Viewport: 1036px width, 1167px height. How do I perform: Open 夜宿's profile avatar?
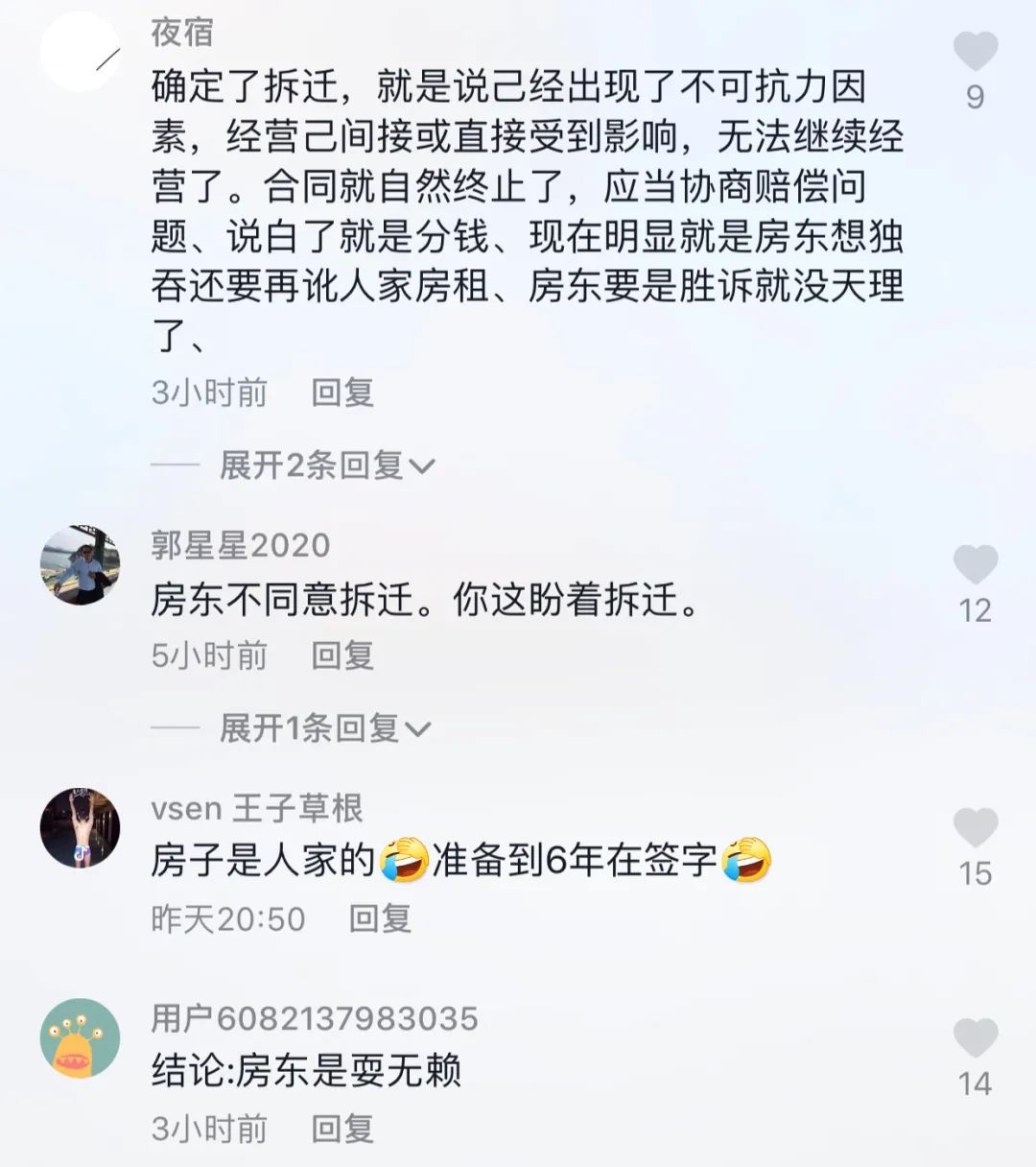80,53
